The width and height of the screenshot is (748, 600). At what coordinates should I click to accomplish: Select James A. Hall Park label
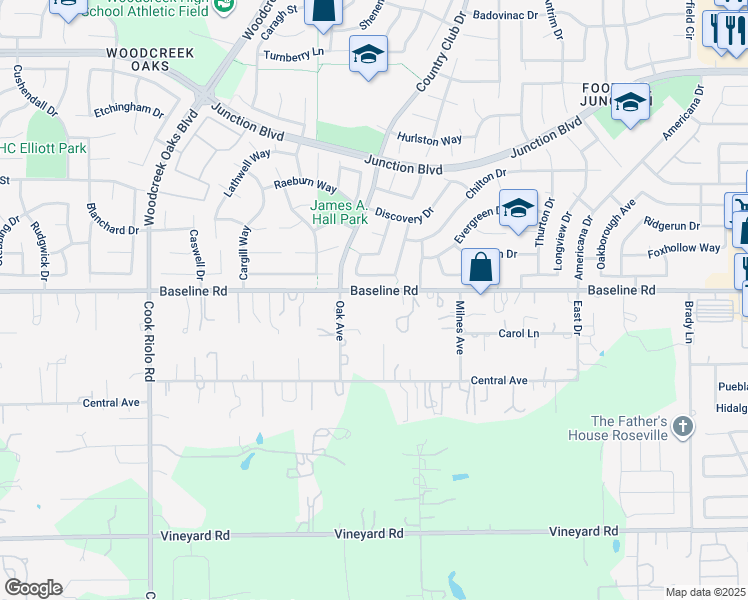(339, 212)
